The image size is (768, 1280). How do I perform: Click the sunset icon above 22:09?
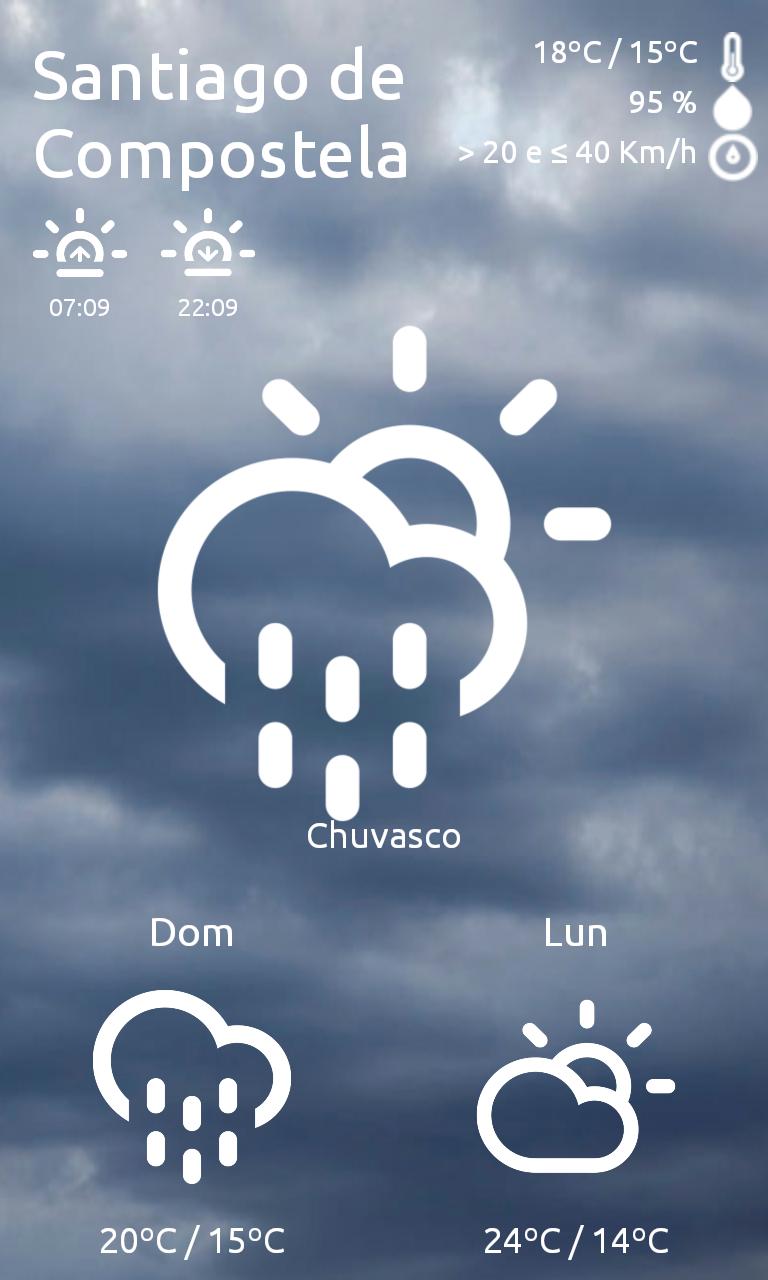pyautogui.click(x=207, y=243)
